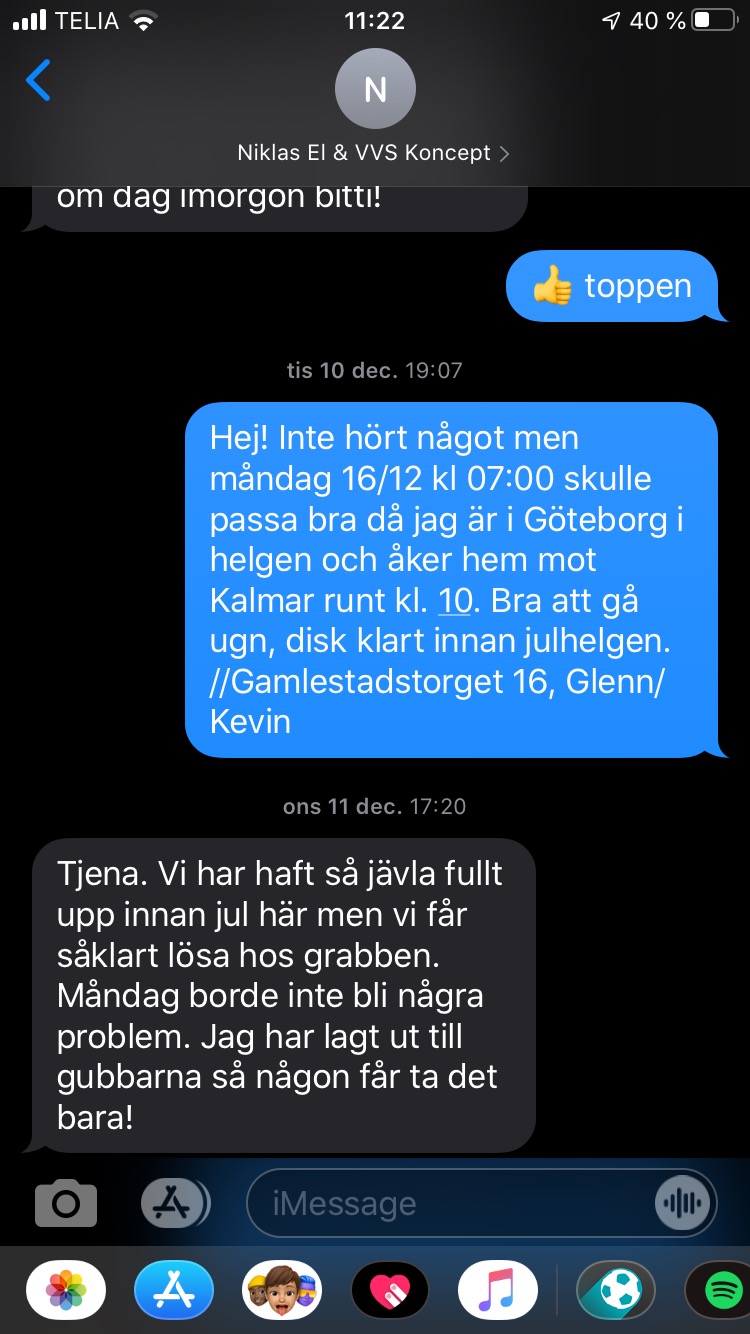Open the football app in the app strip
This screenshot has width=750, height=1334.
(616, 1291)
